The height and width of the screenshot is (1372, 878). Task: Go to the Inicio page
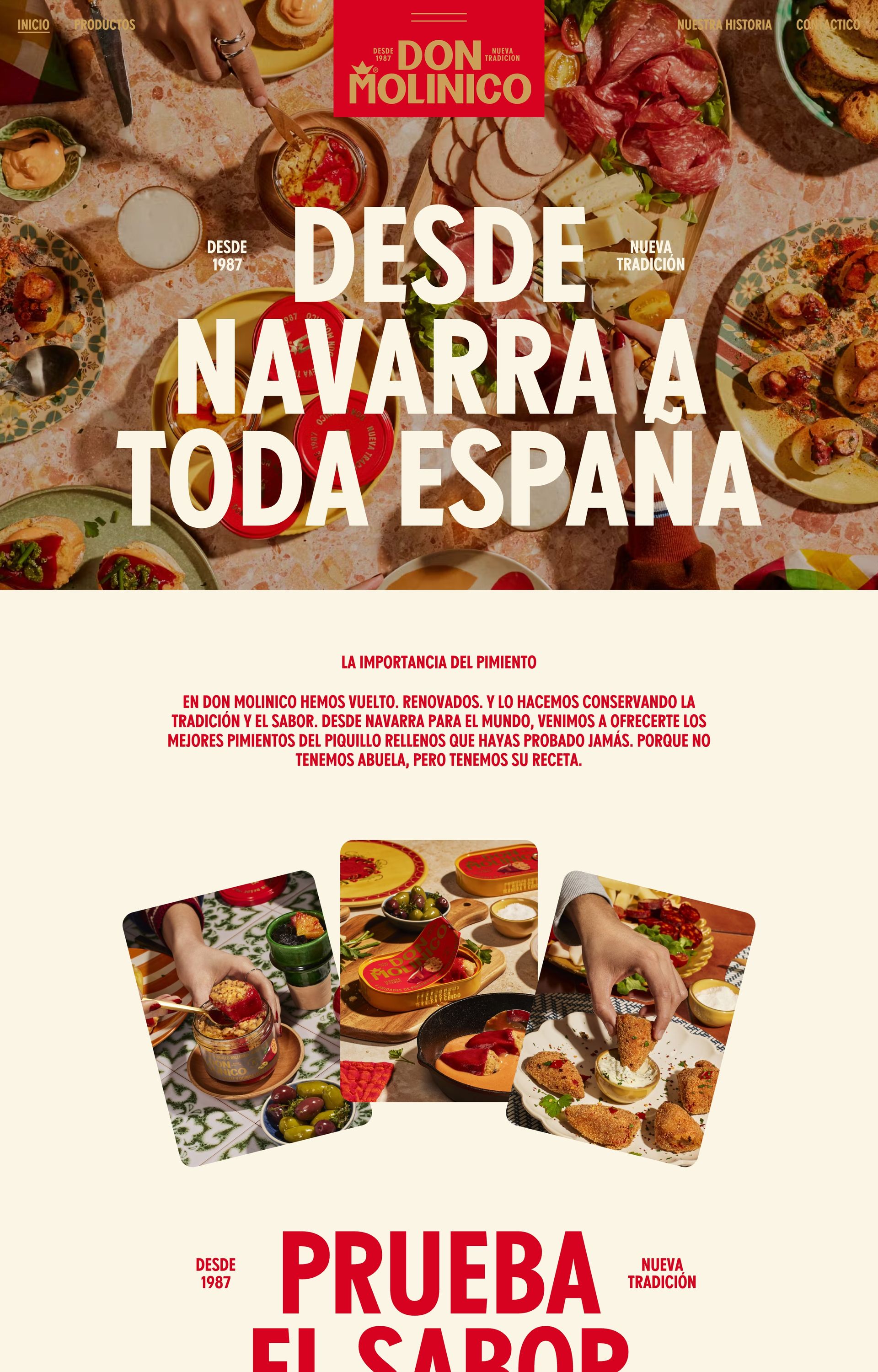click(x=33, y=25)
